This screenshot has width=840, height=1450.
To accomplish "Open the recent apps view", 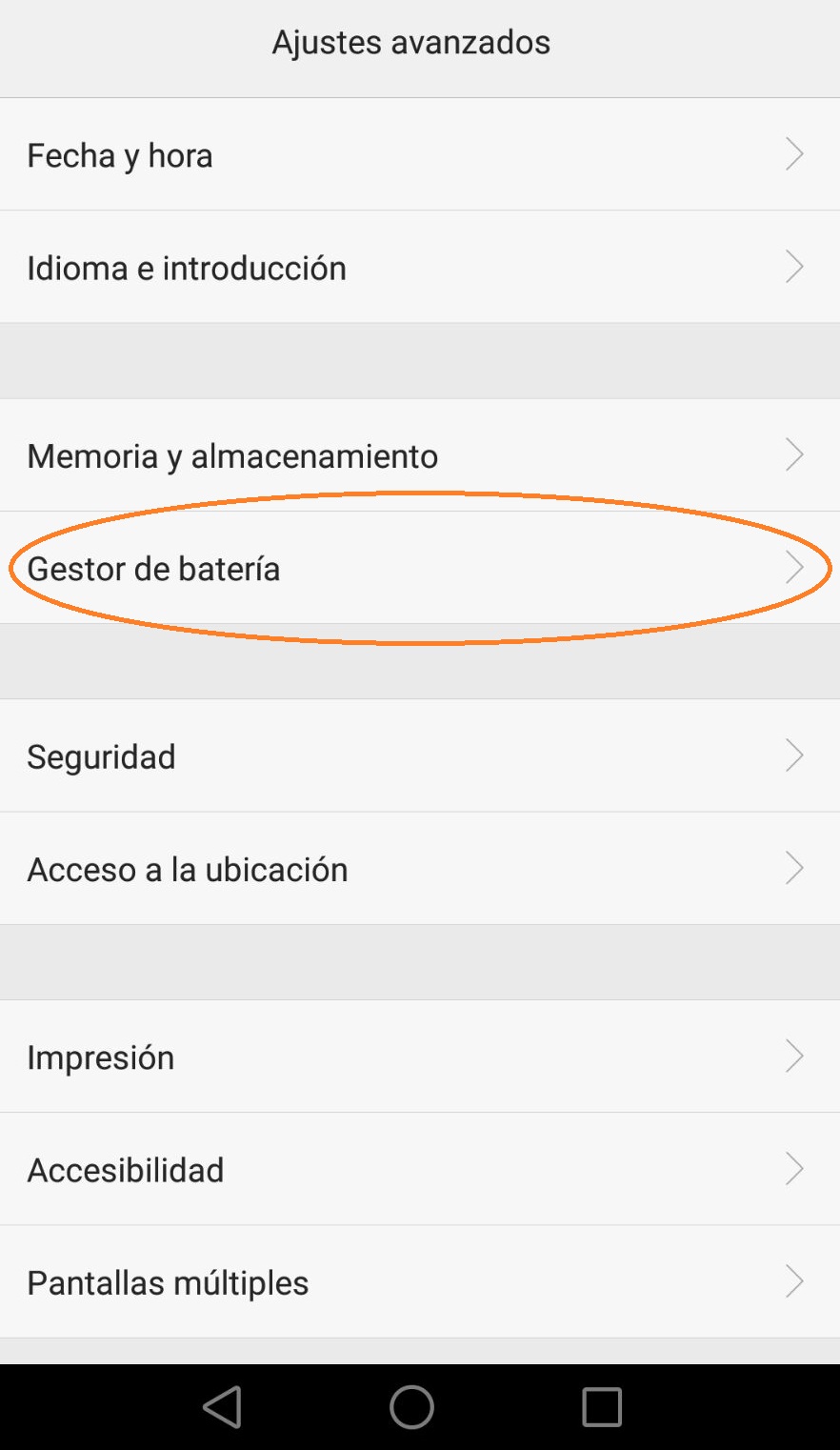I will coord(602,1407).
